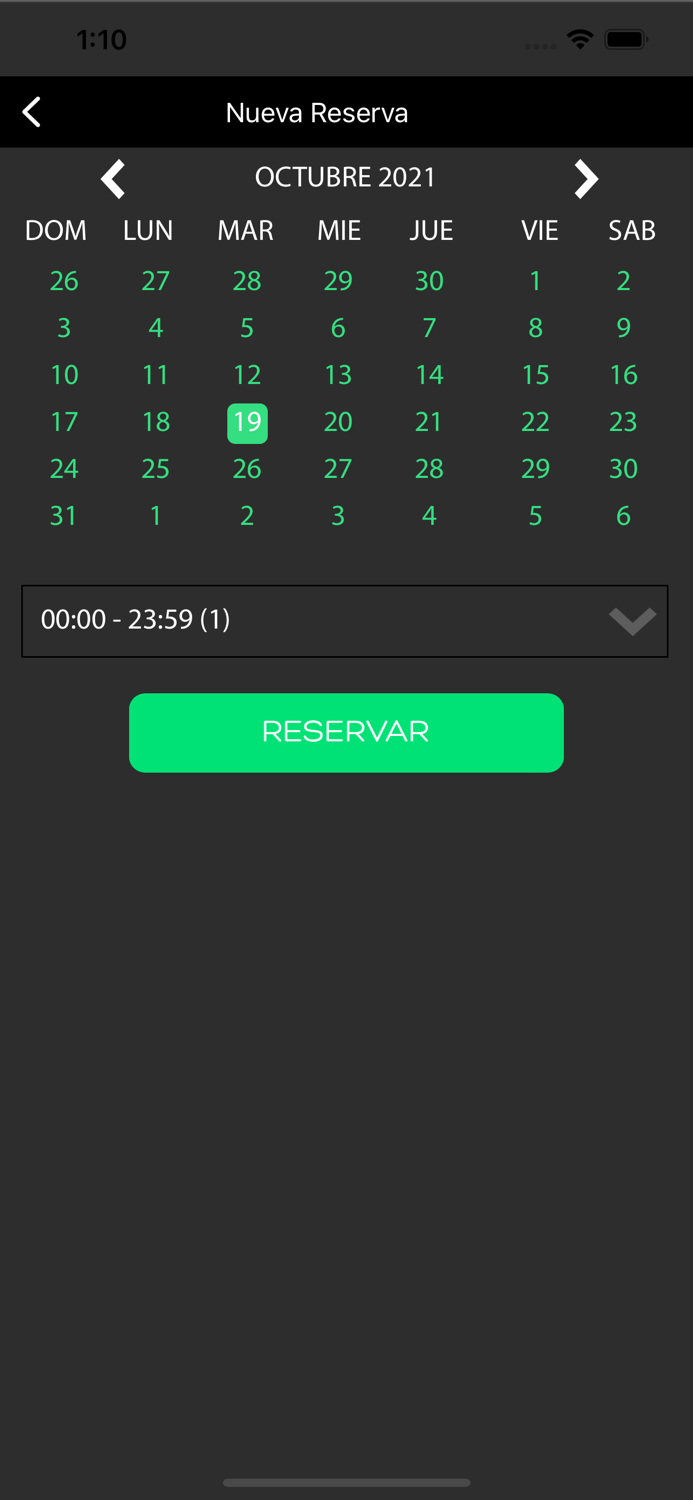The image size is (693, 1500).
Task: Pick October 22 on the calendar
Action: point(535,422)
